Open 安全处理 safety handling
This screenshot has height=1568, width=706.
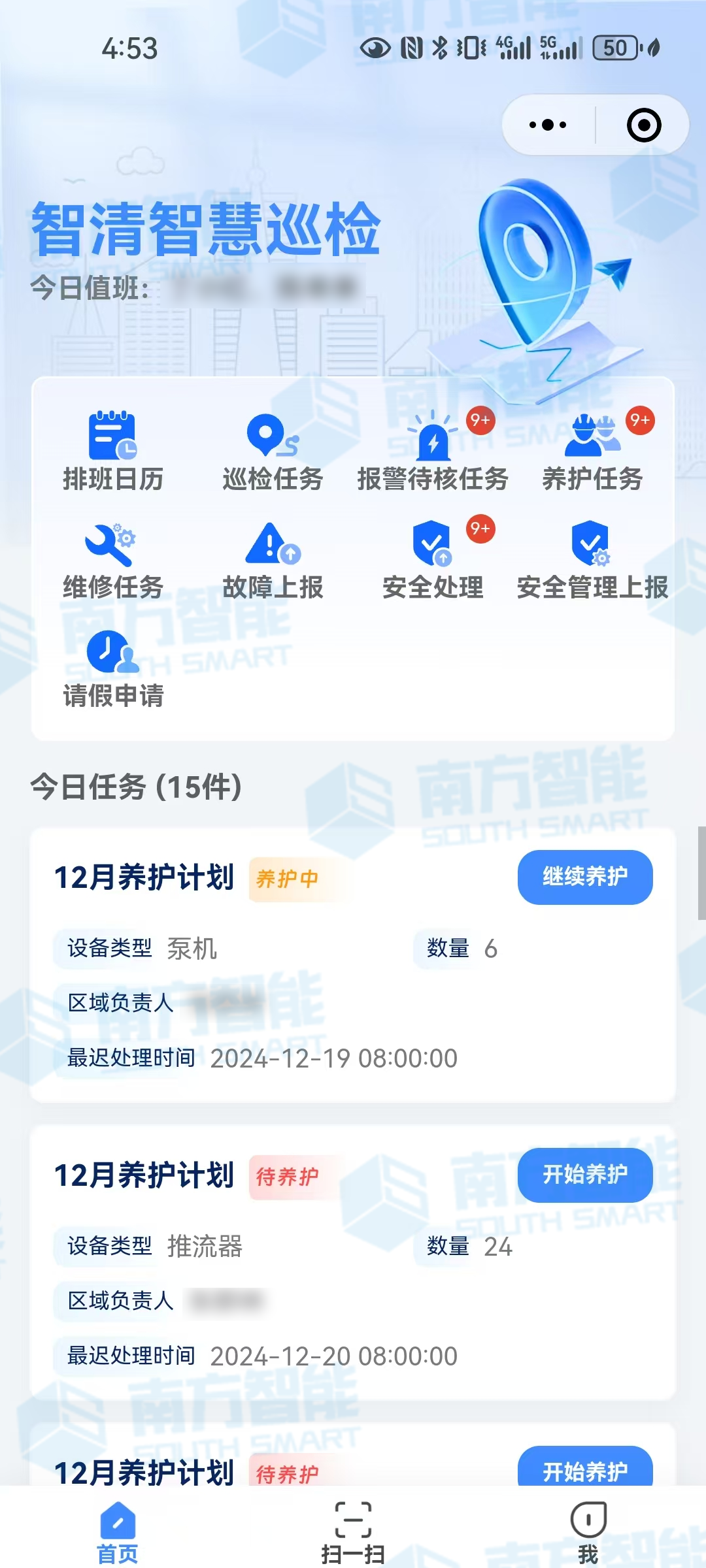433,559
